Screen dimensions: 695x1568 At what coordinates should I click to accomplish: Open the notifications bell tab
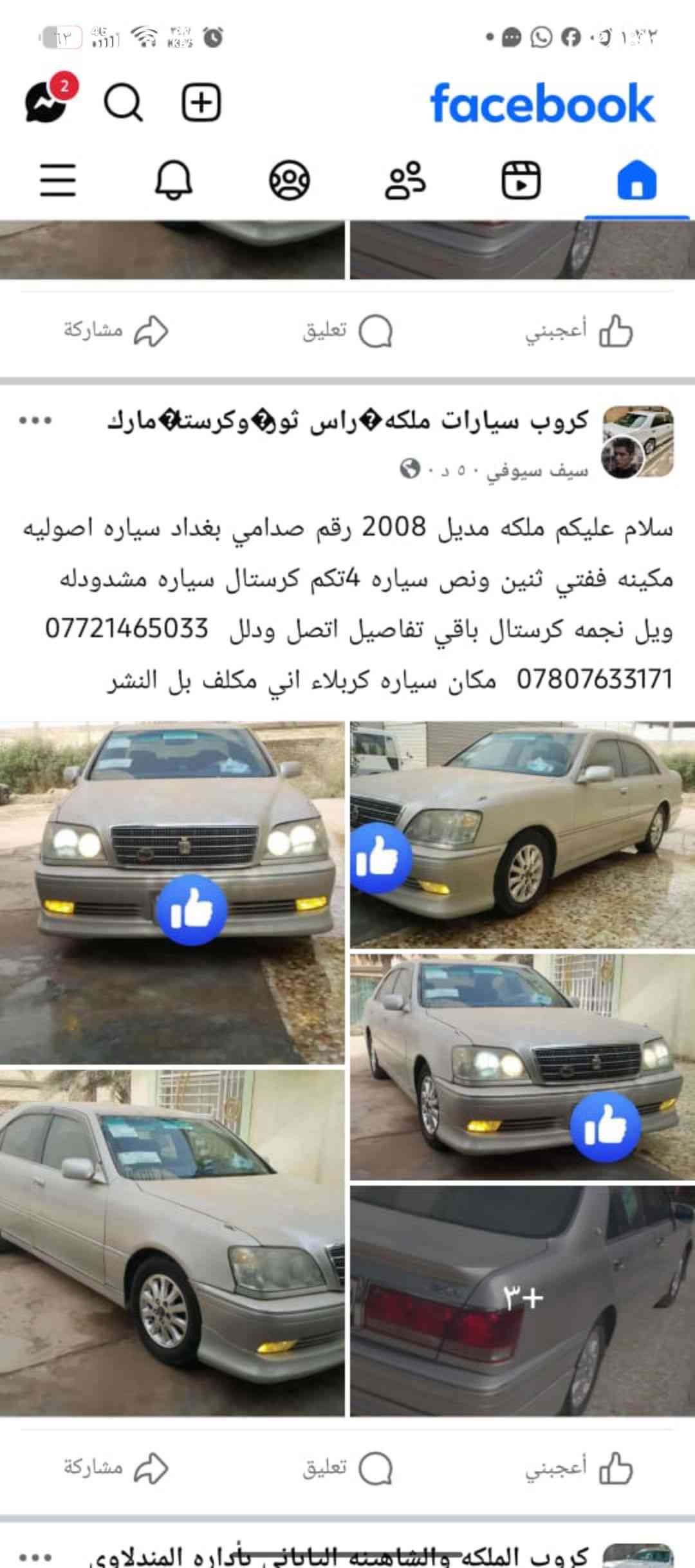174,180
